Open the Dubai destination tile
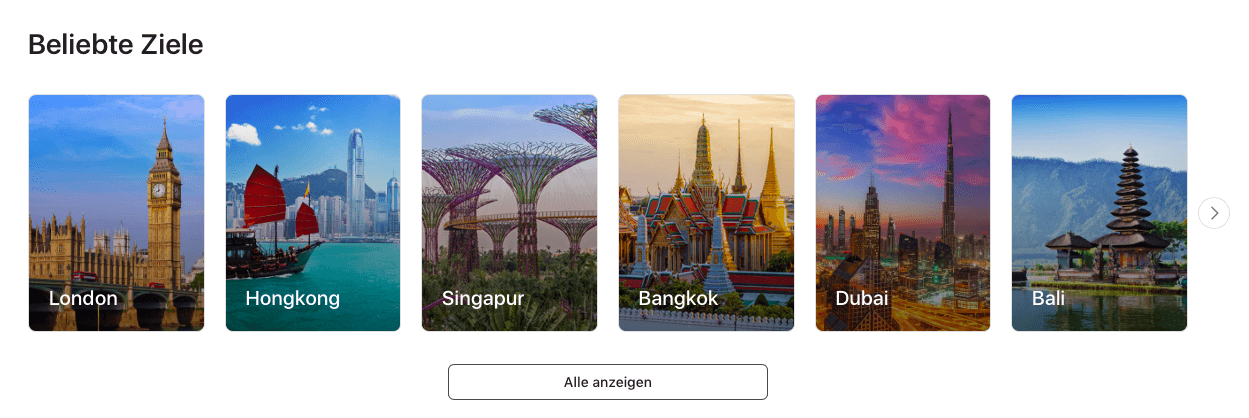 (903, 212)
